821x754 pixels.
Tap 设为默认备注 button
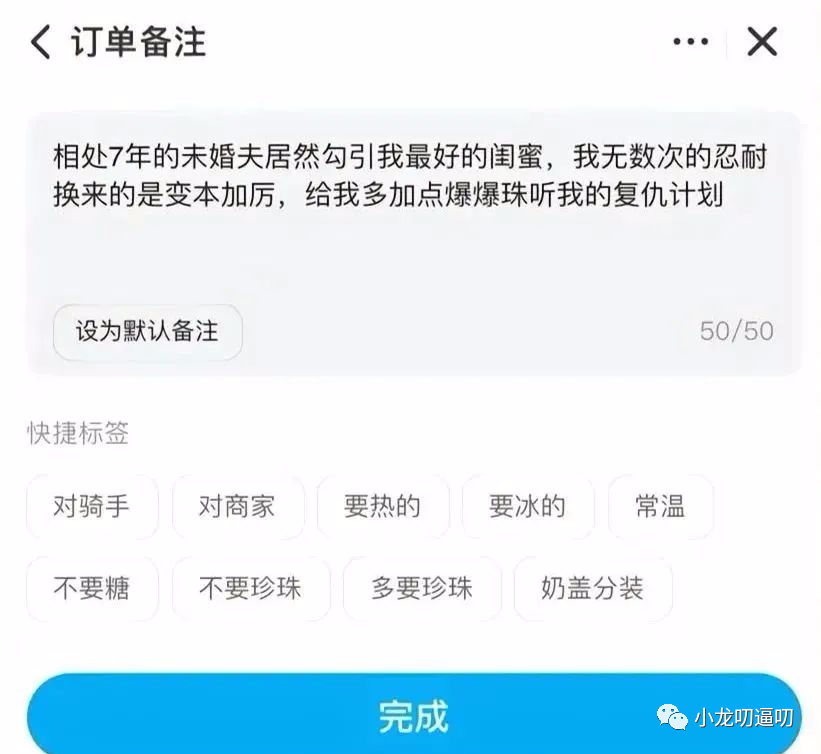[147, 331]
